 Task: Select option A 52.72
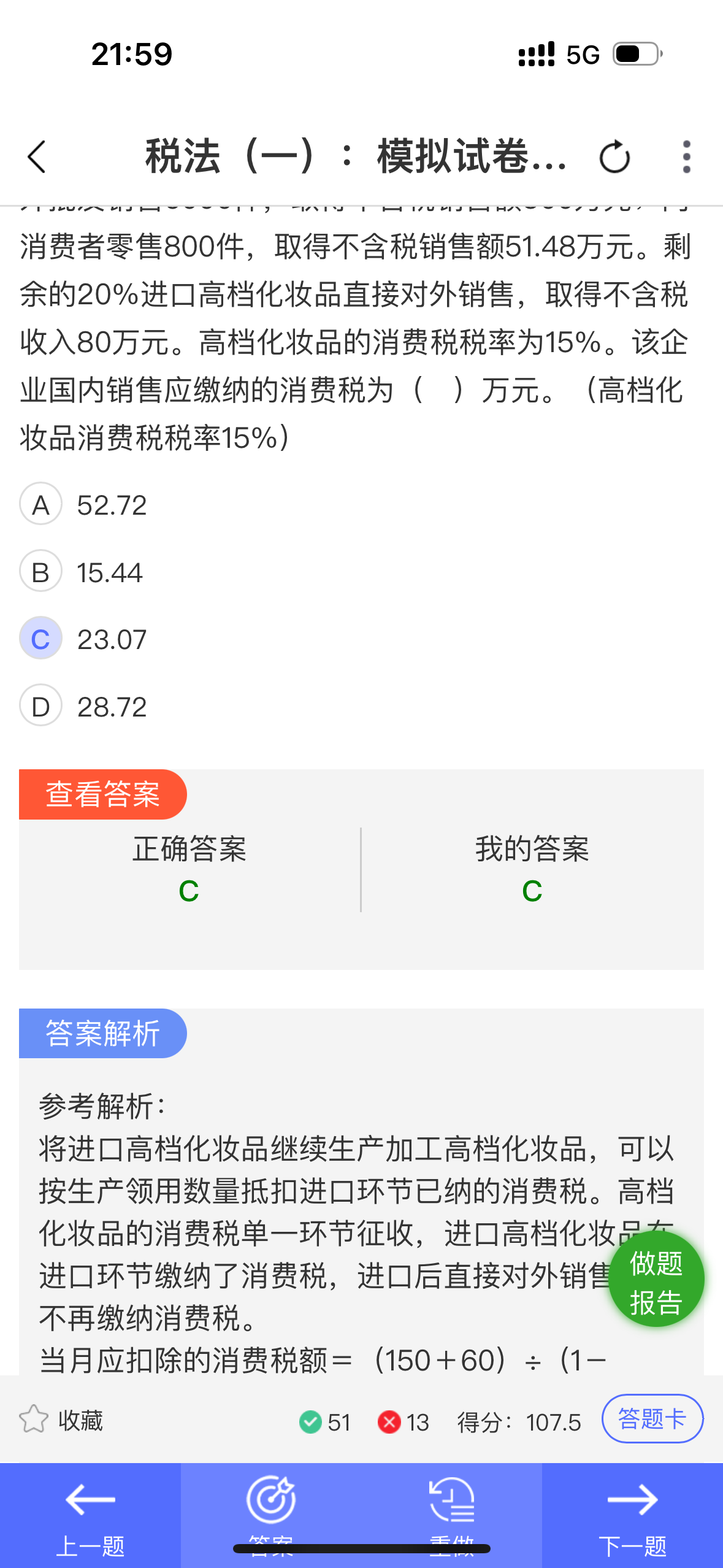(x=83, y=504)
